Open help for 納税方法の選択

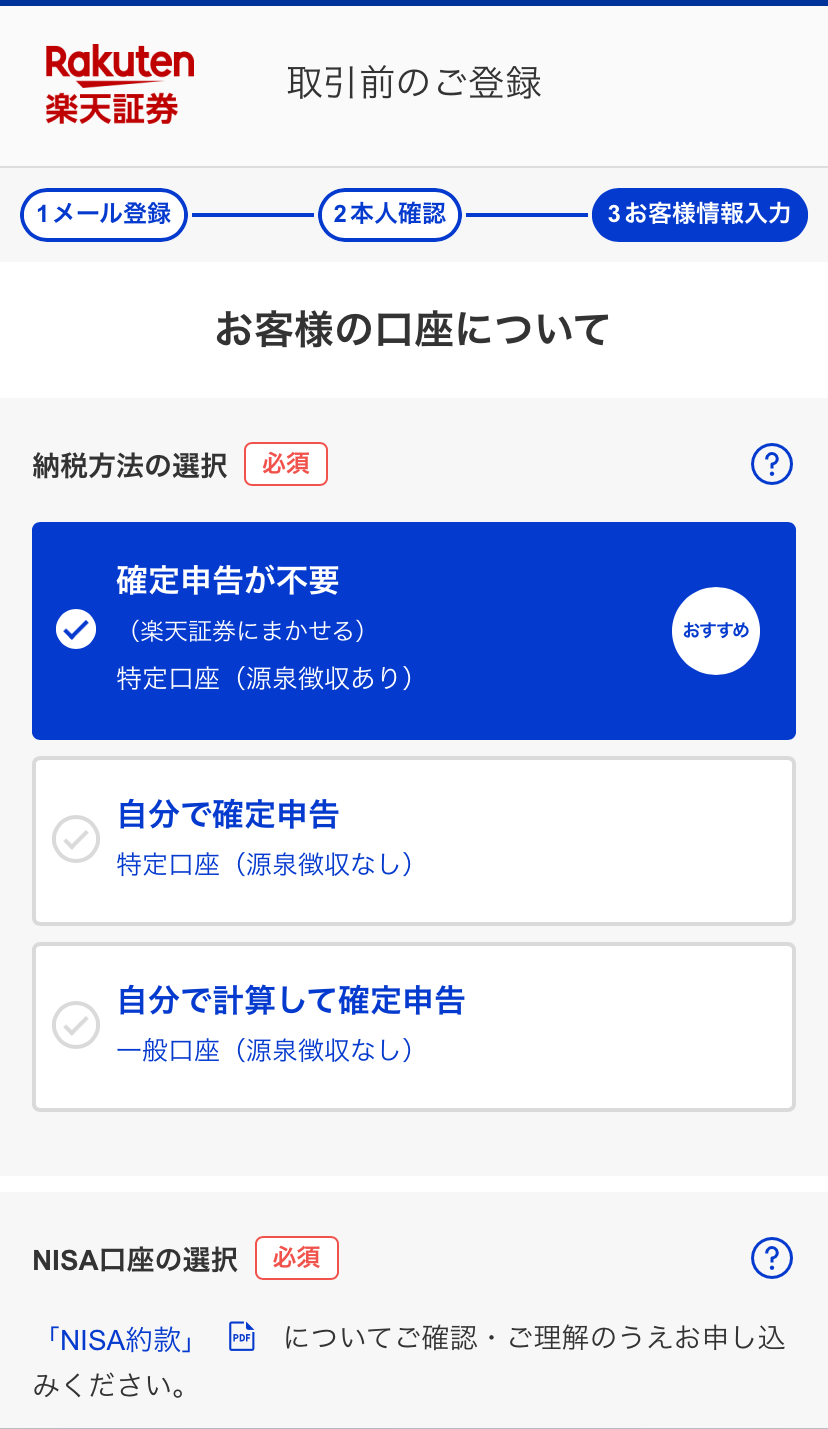771,464
